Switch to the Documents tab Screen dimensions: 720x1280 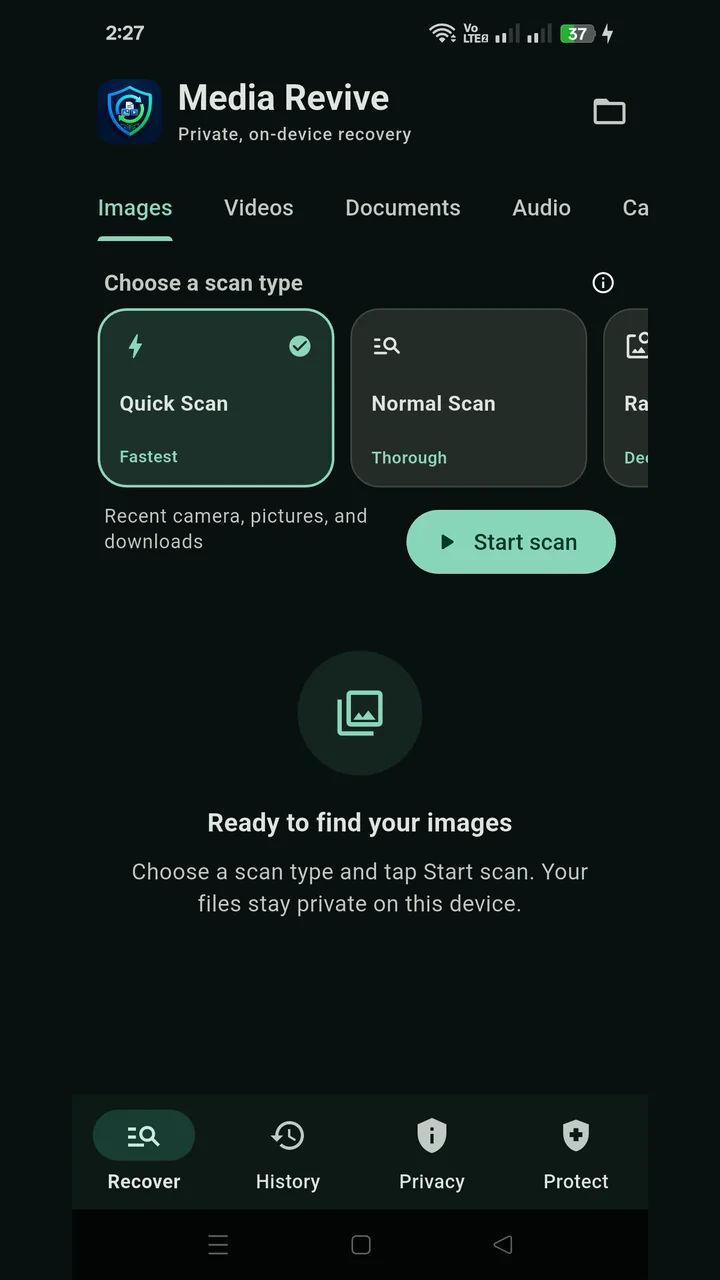403,208
